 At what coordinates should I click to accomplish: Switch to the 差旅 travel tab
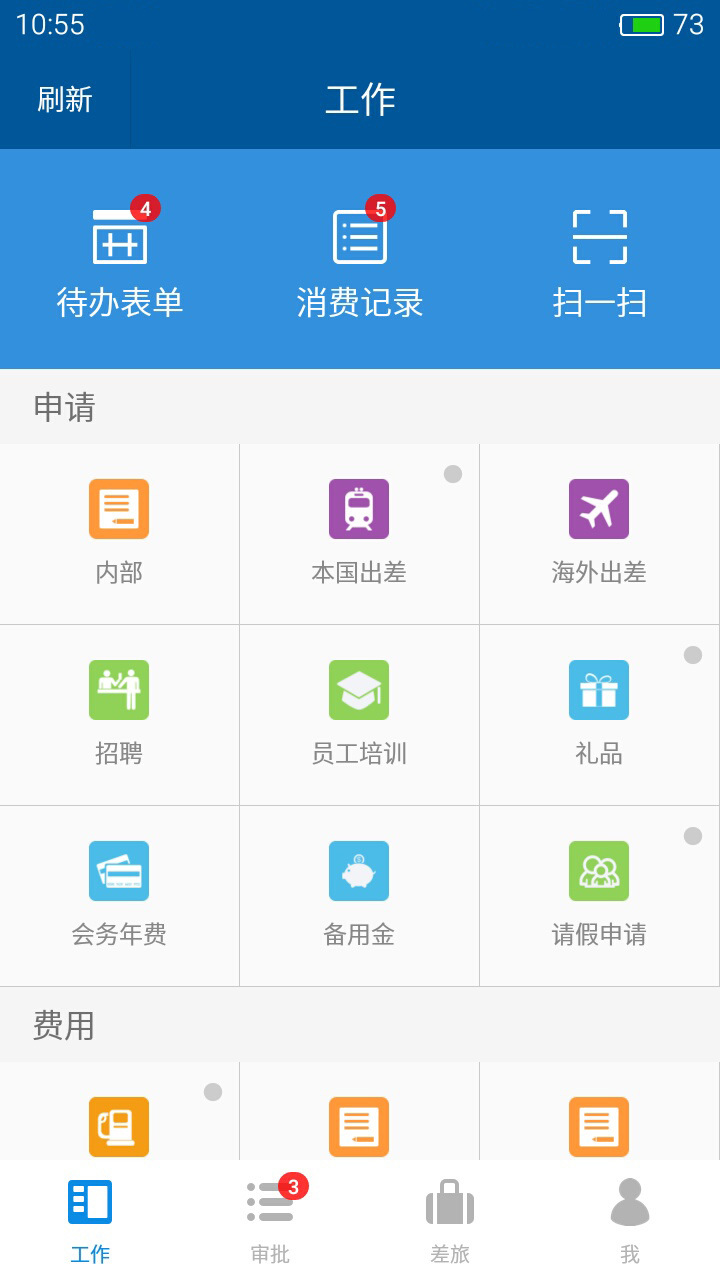pos(450,1215)
